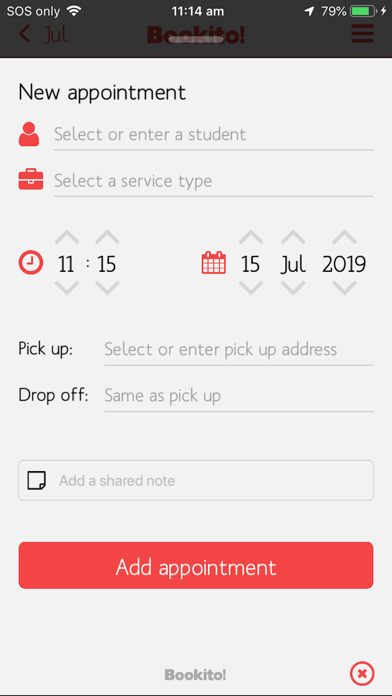Tap the student selection field
The width and height of the screenshot is (392, 696).
coord(214,134)
